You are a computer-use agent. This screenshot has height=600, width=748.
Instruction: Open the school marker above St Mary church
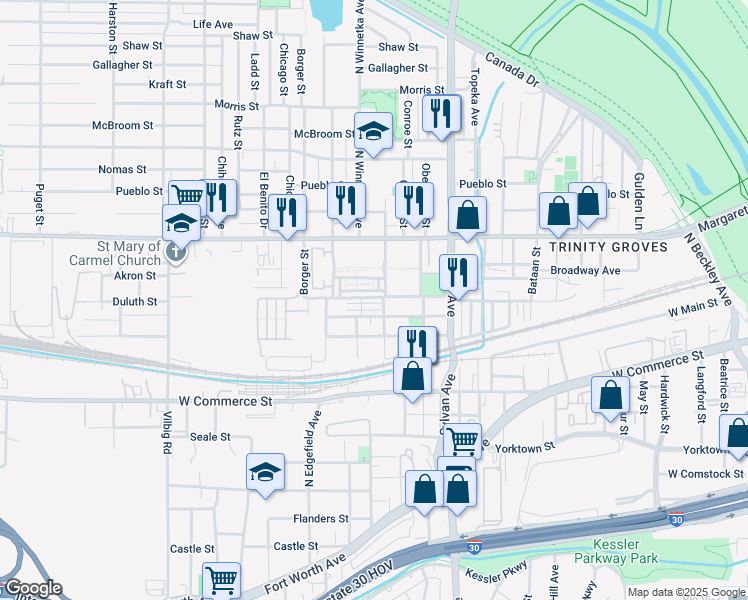coord(181,224)
